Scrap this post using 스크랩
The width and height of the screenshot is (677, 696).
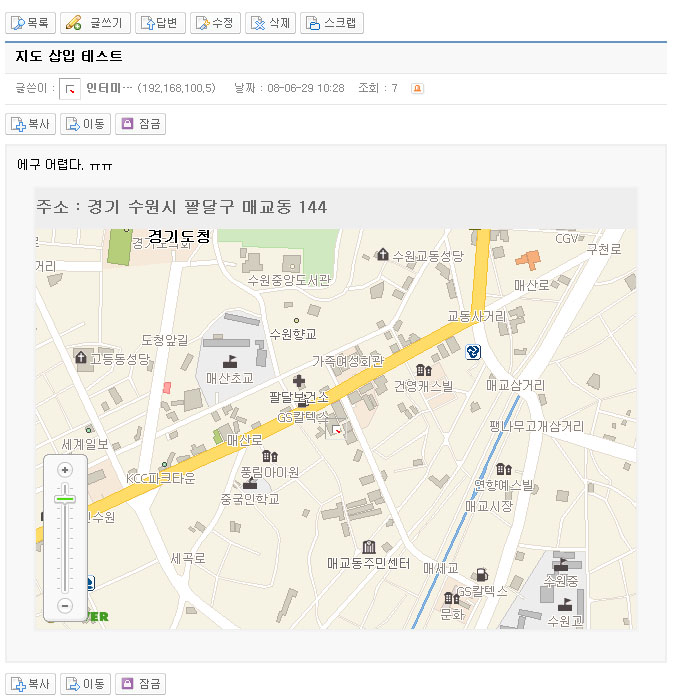coord(332,22)
